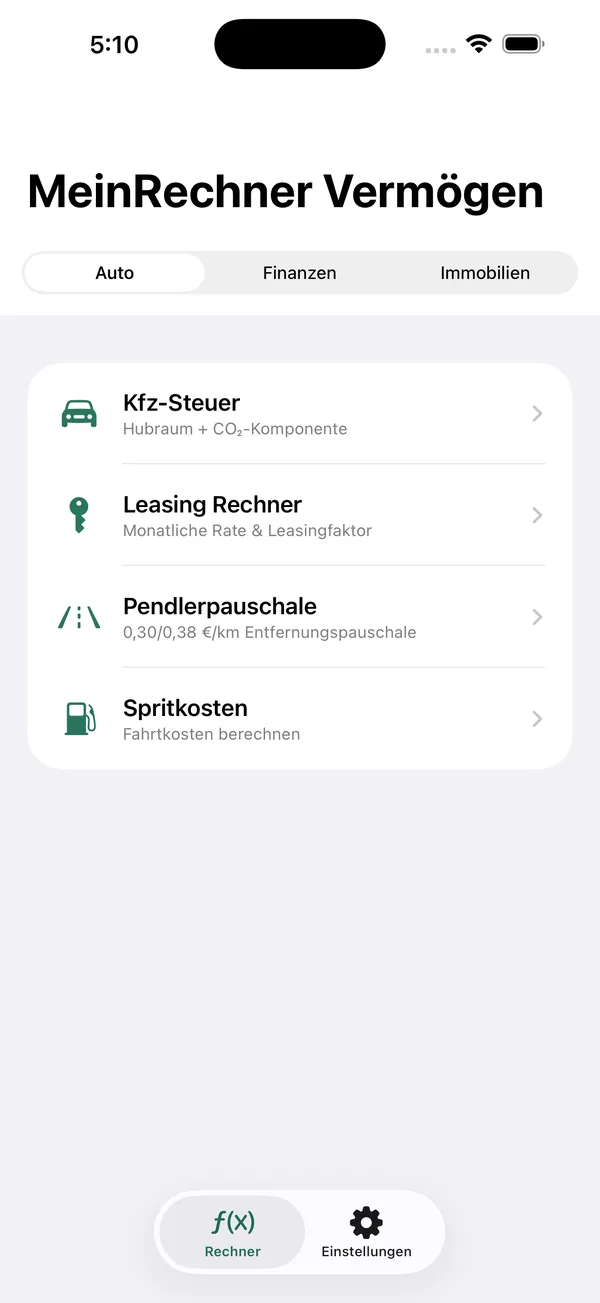The image size is (600, 1303).
Task: Open the Pendlerpauschale calculator
Action: click(300, 617)
